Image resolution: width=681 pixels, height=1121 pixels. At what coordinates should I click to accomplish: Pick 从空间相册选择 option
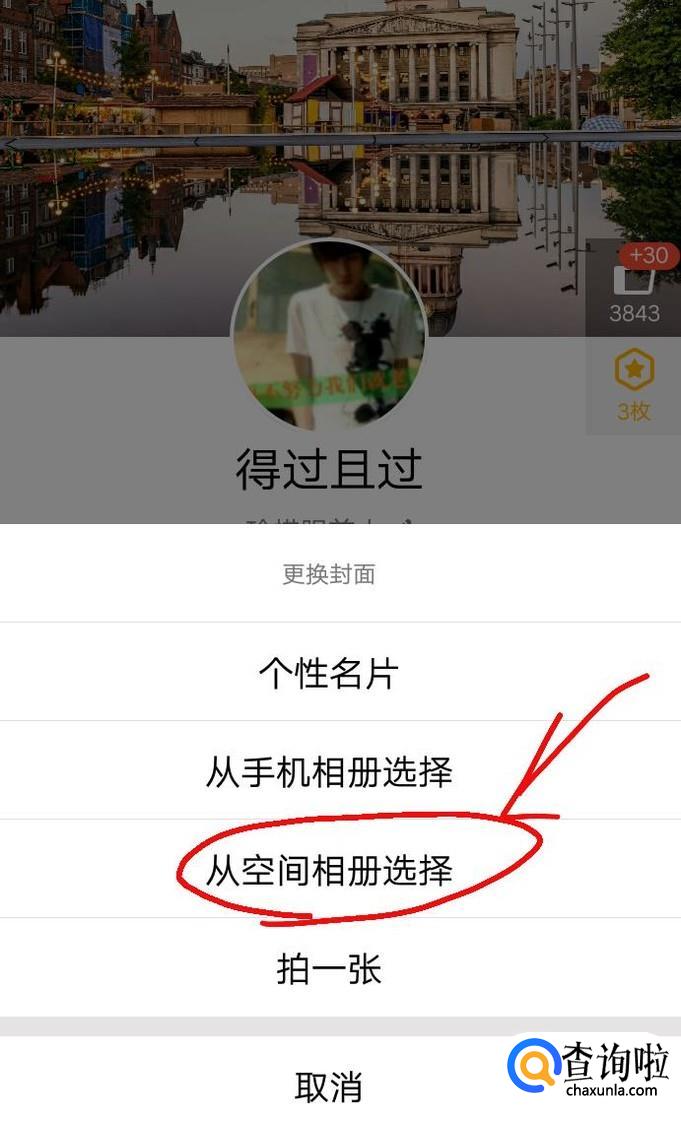point(329,870)
